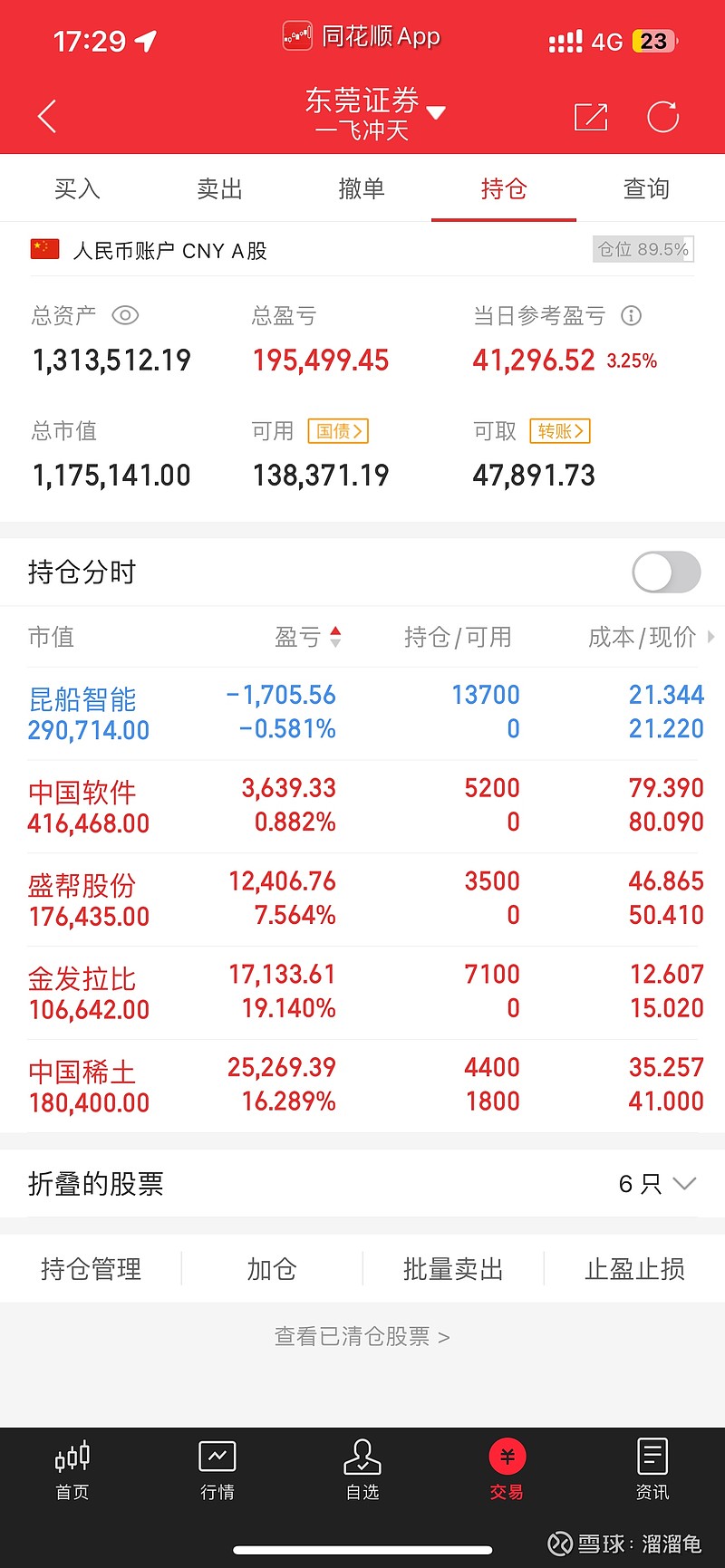The width and height of the screenshot is (725, 1568).
Task: Refresh the account data
Action: 662,117
